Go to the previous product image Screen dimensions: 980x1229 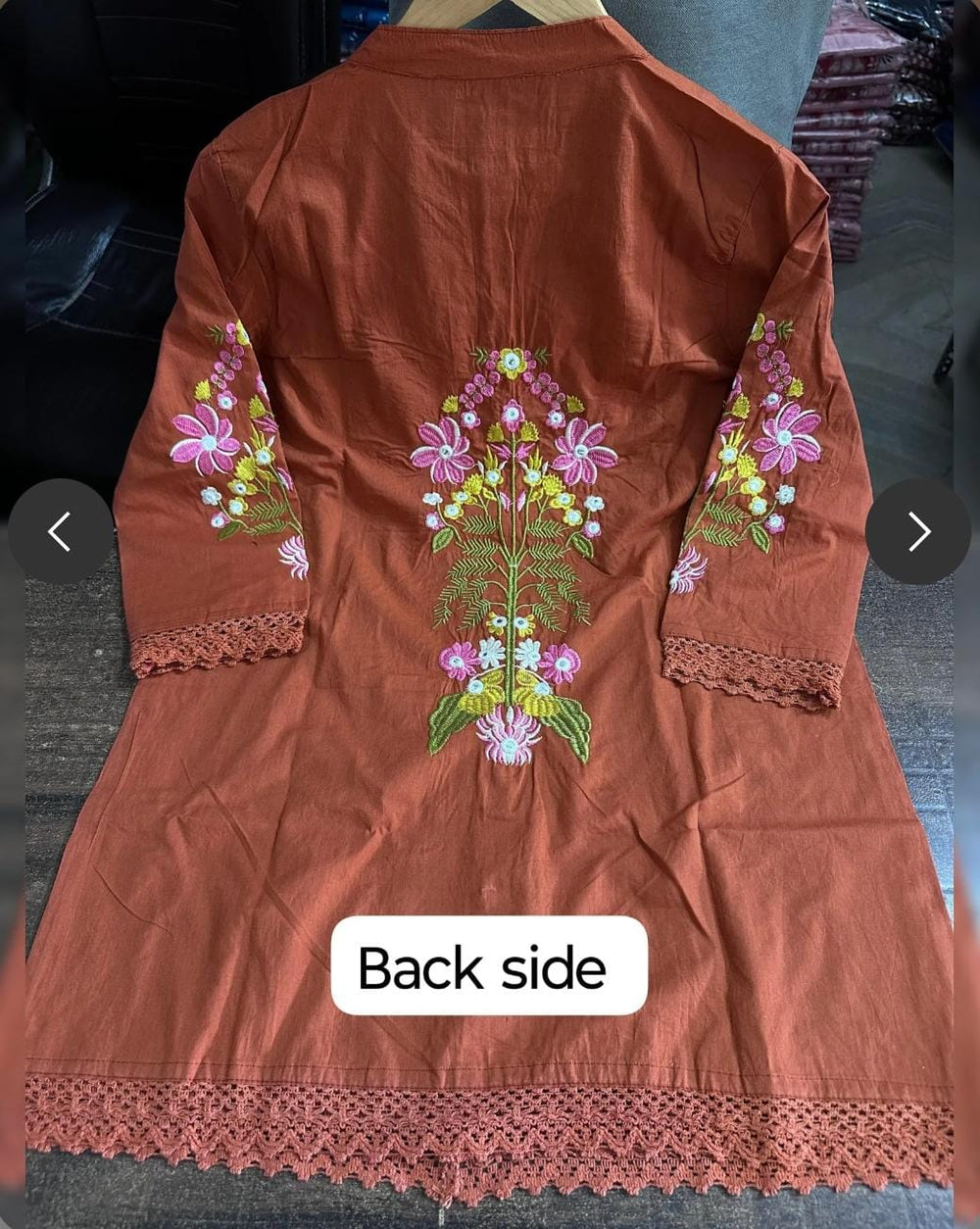[x=61, y=532]
